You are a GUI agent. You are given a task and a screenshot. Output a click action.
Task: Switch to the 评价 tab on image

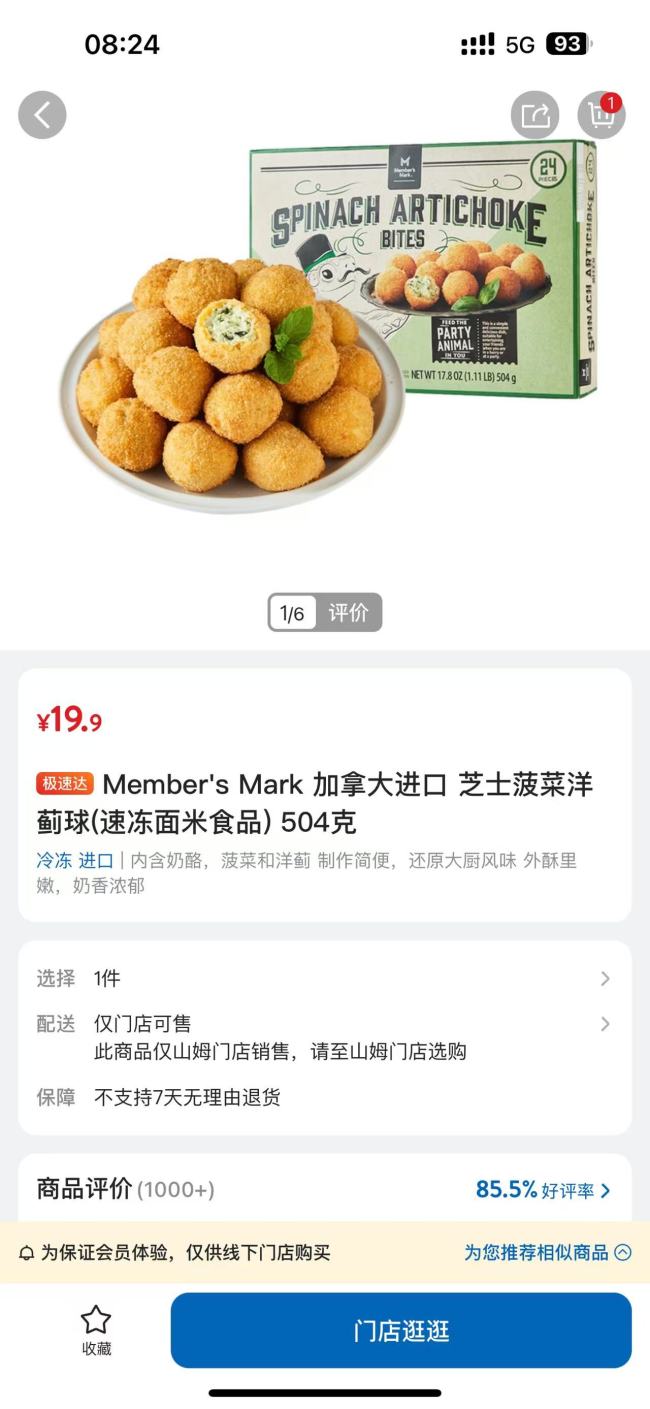click(348, 613)
